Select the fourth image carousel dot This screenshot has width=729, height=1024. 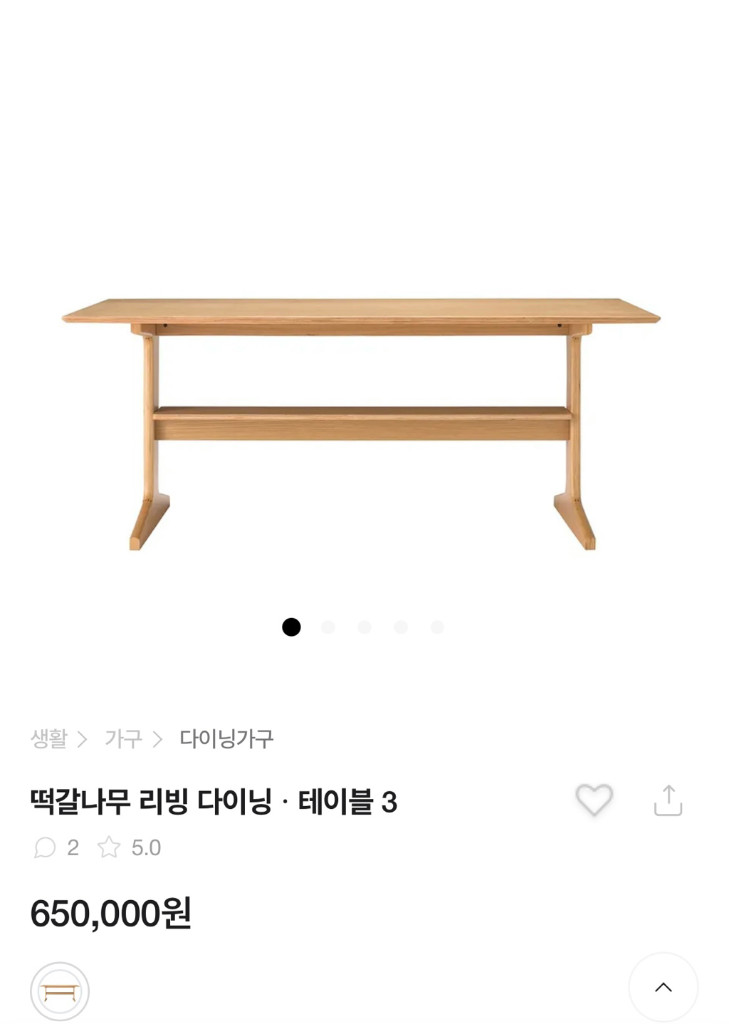click(401, 627)
